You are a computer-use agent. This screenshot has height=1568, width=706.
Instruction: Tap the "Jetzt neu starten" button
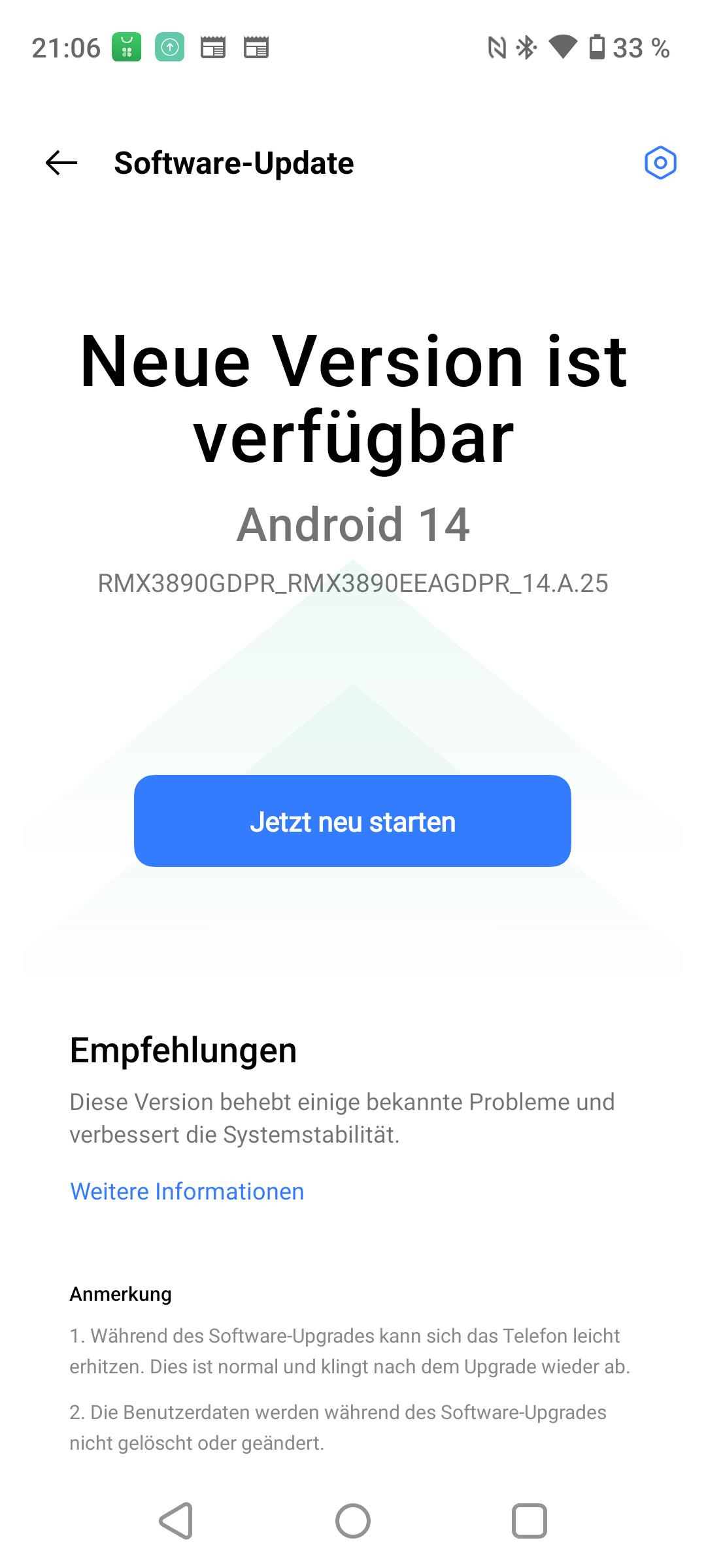click(x=352, y=821)
